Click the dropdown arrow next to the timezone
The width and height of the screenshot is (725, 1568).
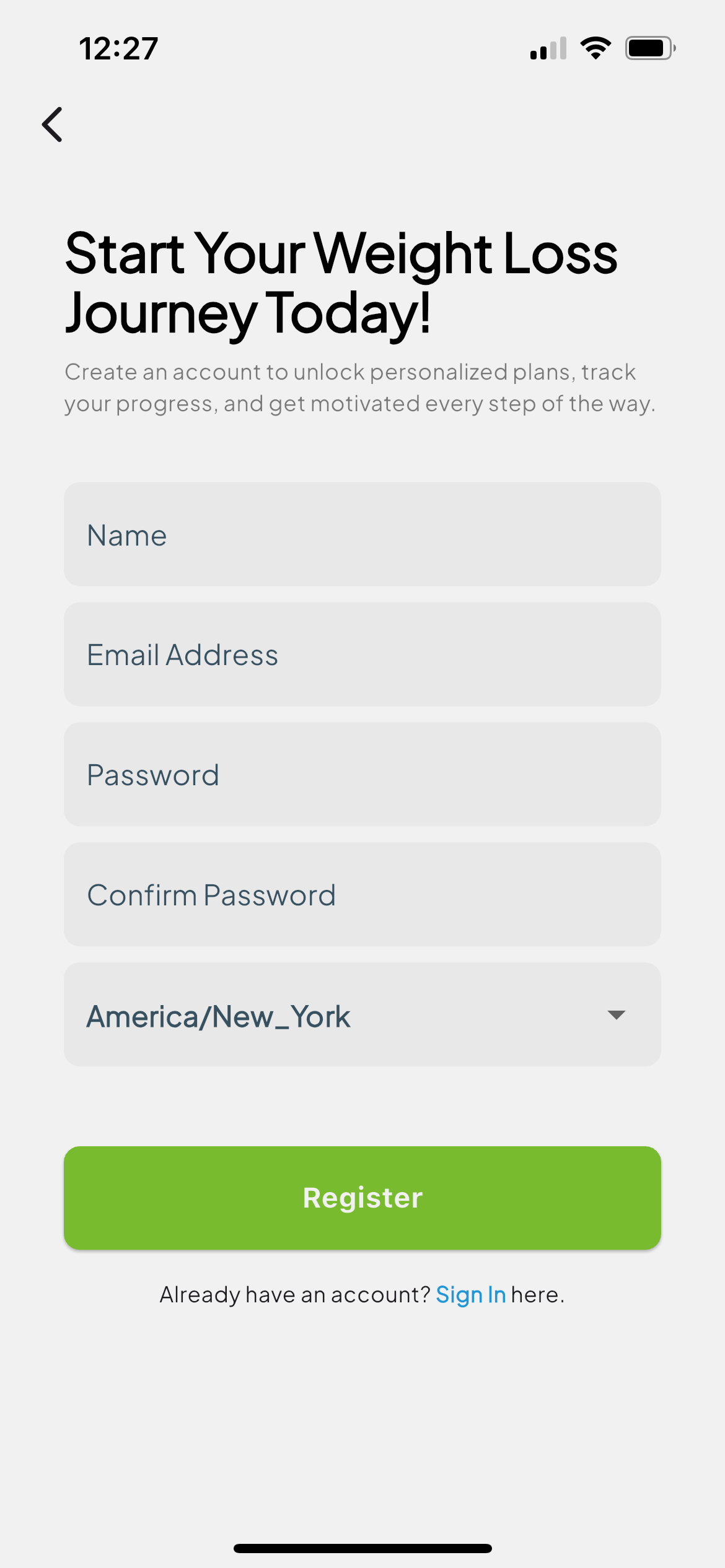[x=615, y=1016]
